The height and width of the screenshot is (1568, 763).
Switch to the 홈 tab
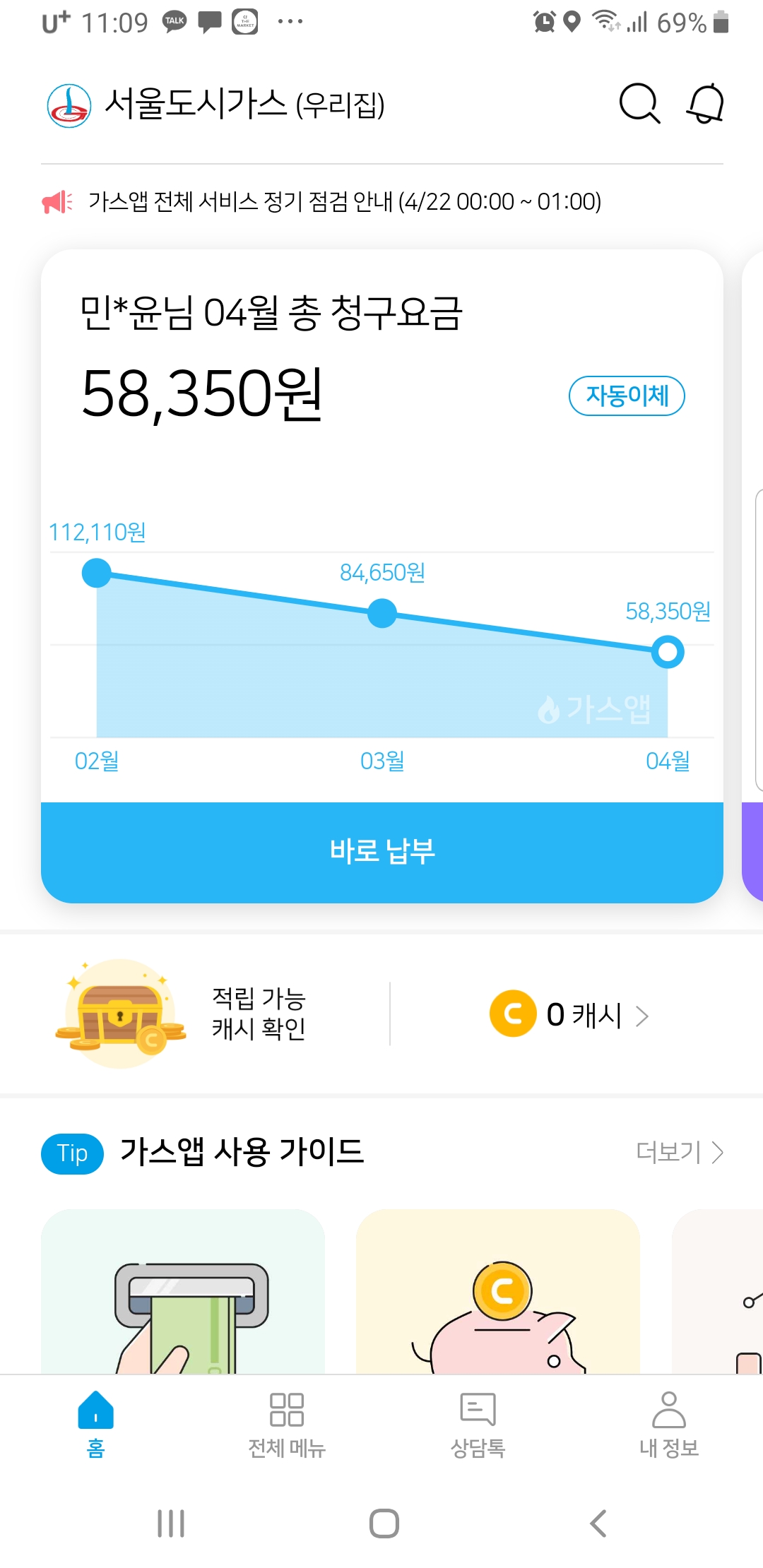95,1423
